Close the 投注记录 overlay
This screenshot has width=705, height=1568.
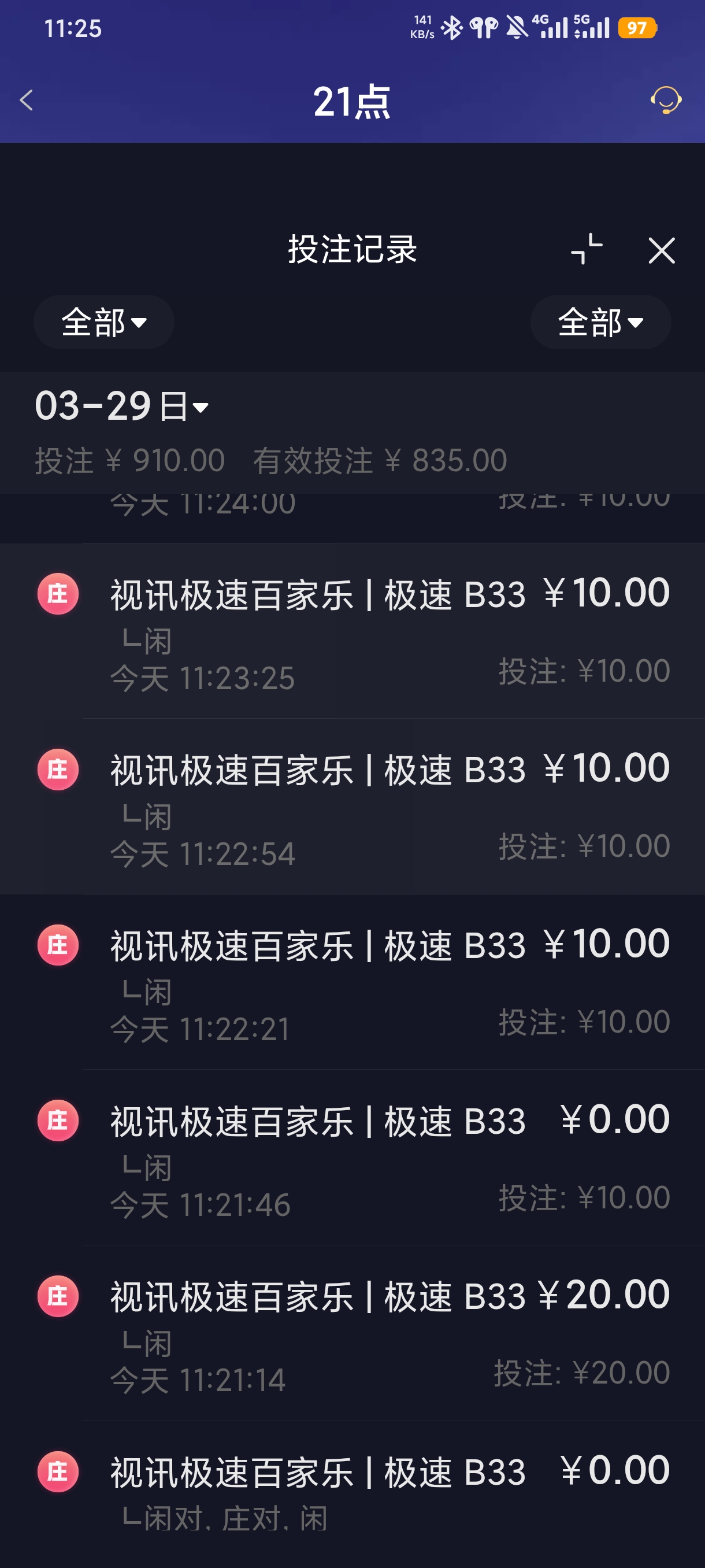click(x=661, y=251)
